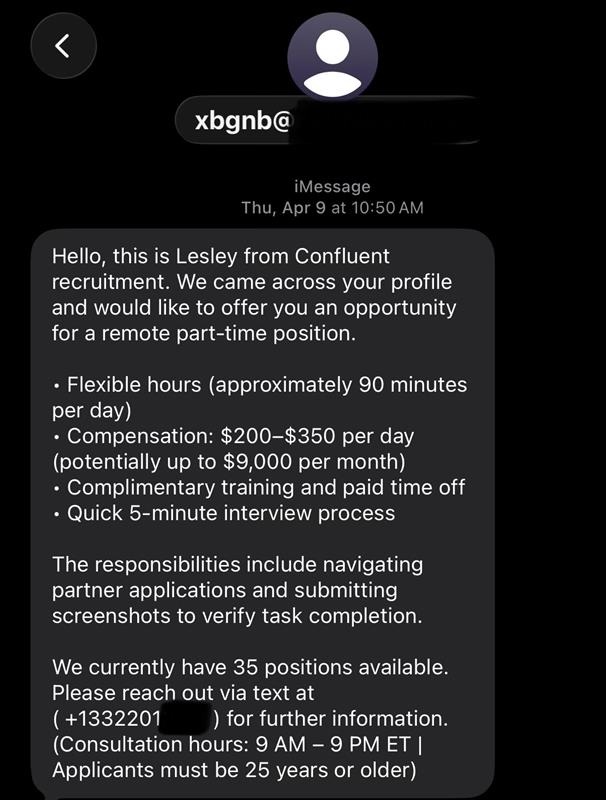The height and width of the screenshot is (800, 606).
Task: Go back to the messages list
Action: (63, 45)
